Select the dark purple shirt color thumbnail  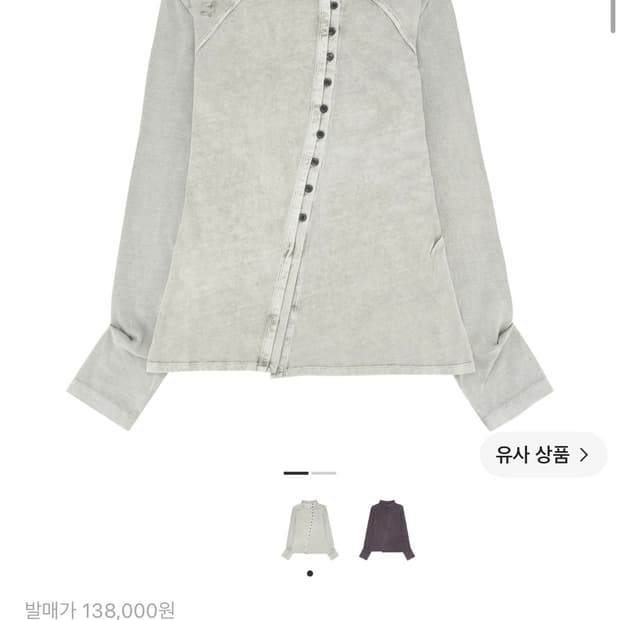387,530
